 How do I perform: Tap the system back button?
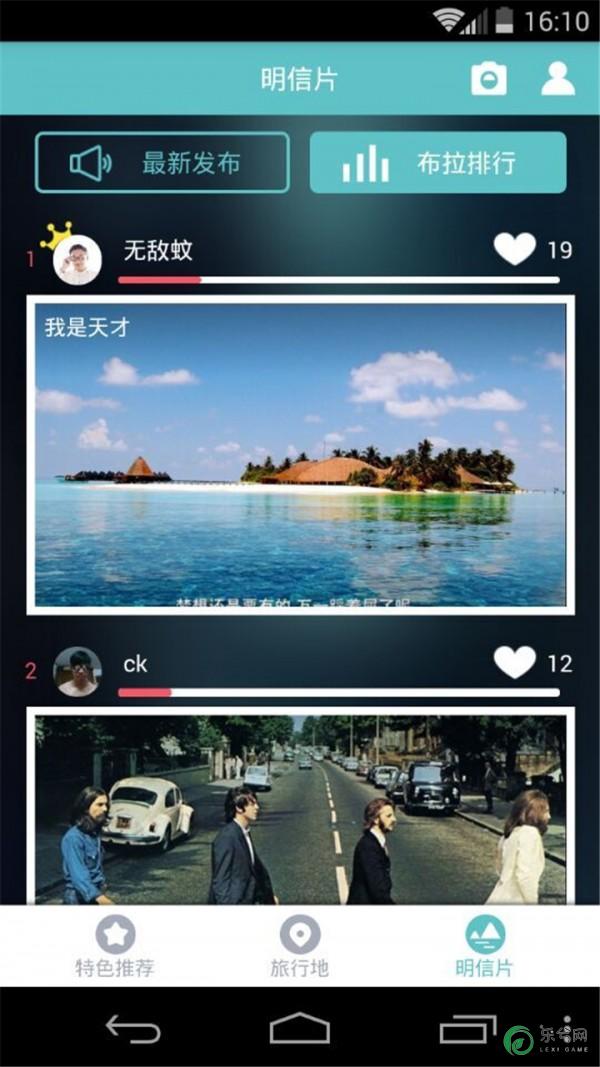pyautogui.click(x=133, y=1028)
